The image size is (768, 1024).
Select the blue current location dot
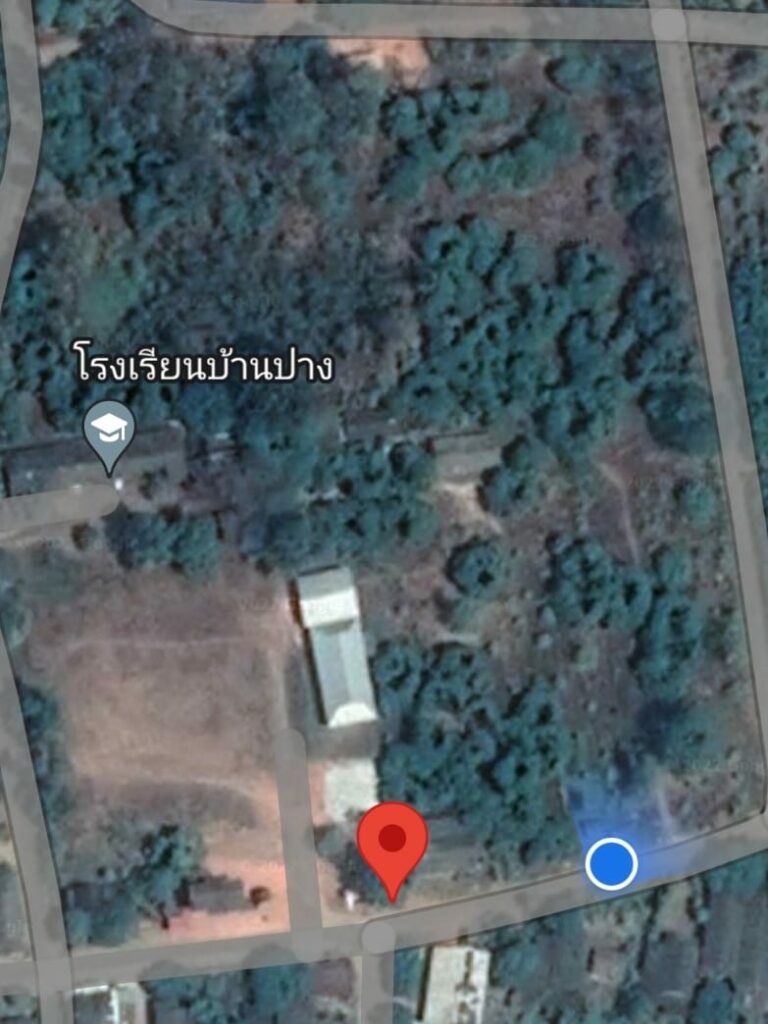click(611, 864)
